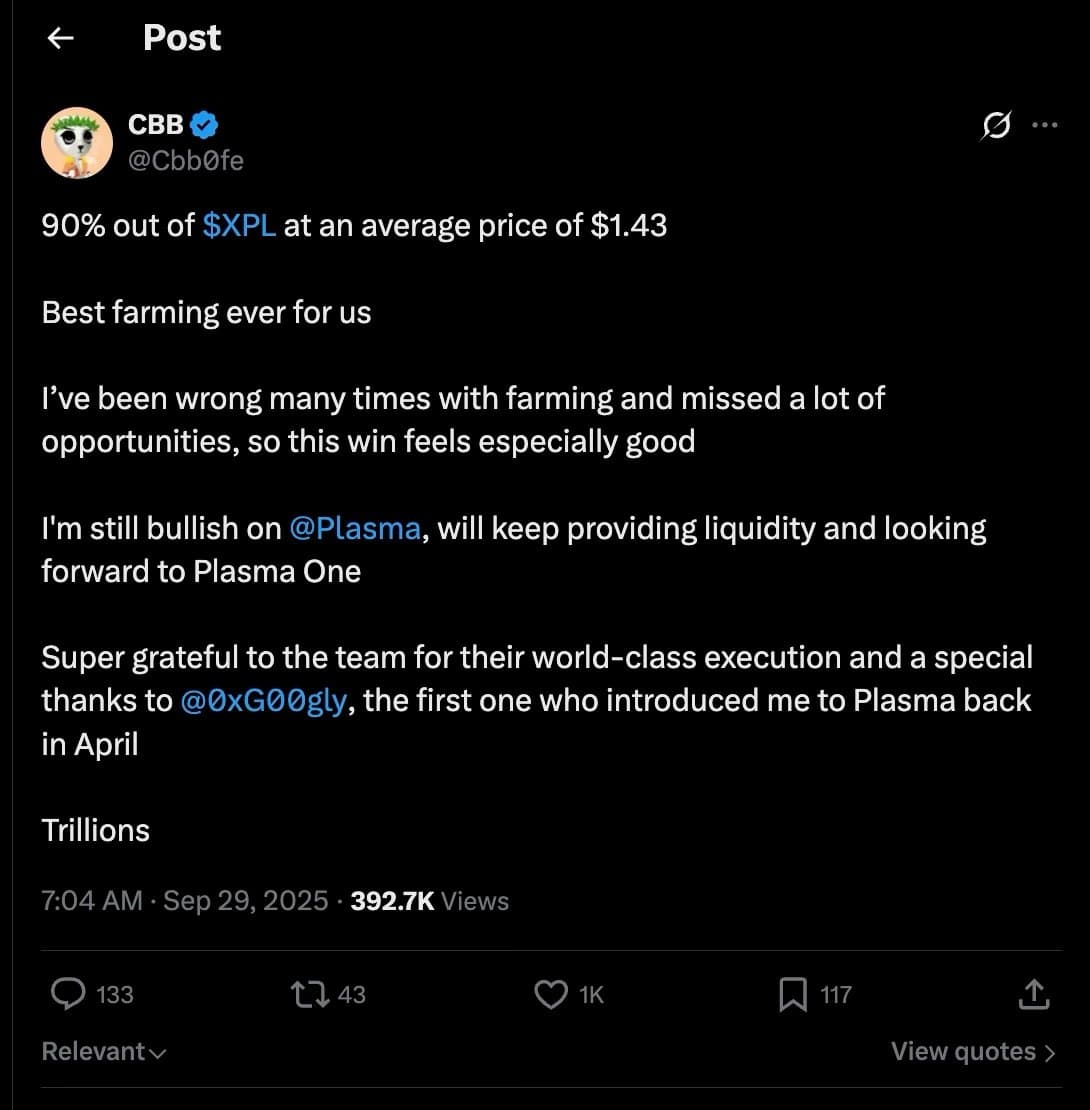Share the post via the share icon
Image resolution: width=1090 pixels, height=1110 pixels.
click(1035, 993)
